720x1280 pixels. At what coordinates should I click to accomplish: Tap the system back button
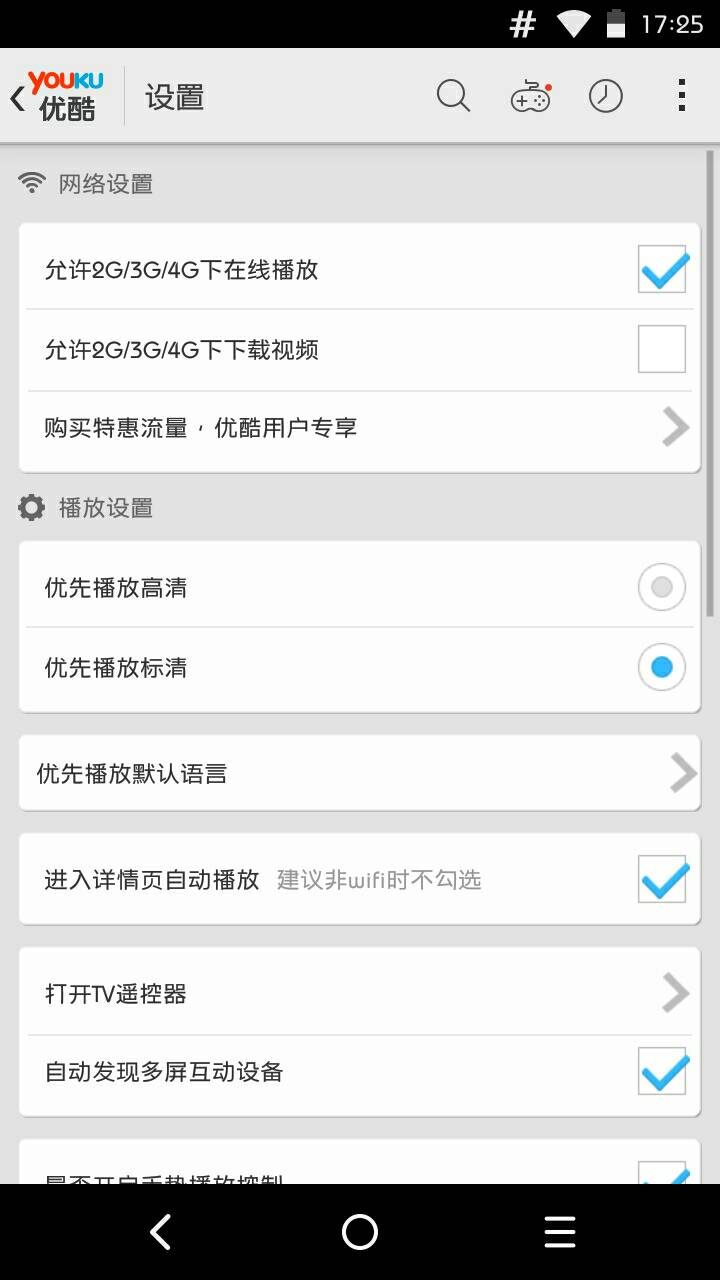[160, 1232]
